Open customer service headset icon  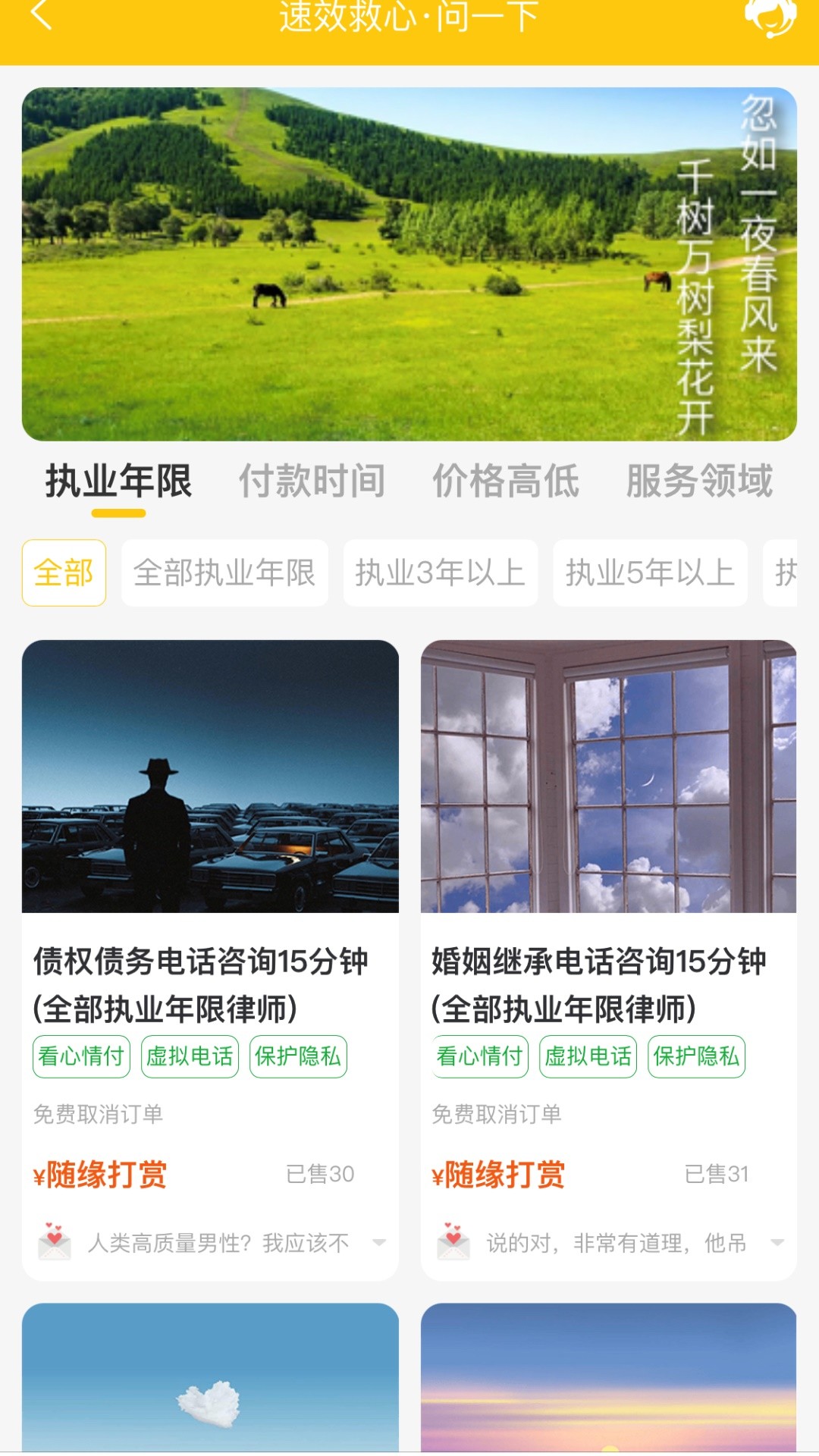point(770,17)
